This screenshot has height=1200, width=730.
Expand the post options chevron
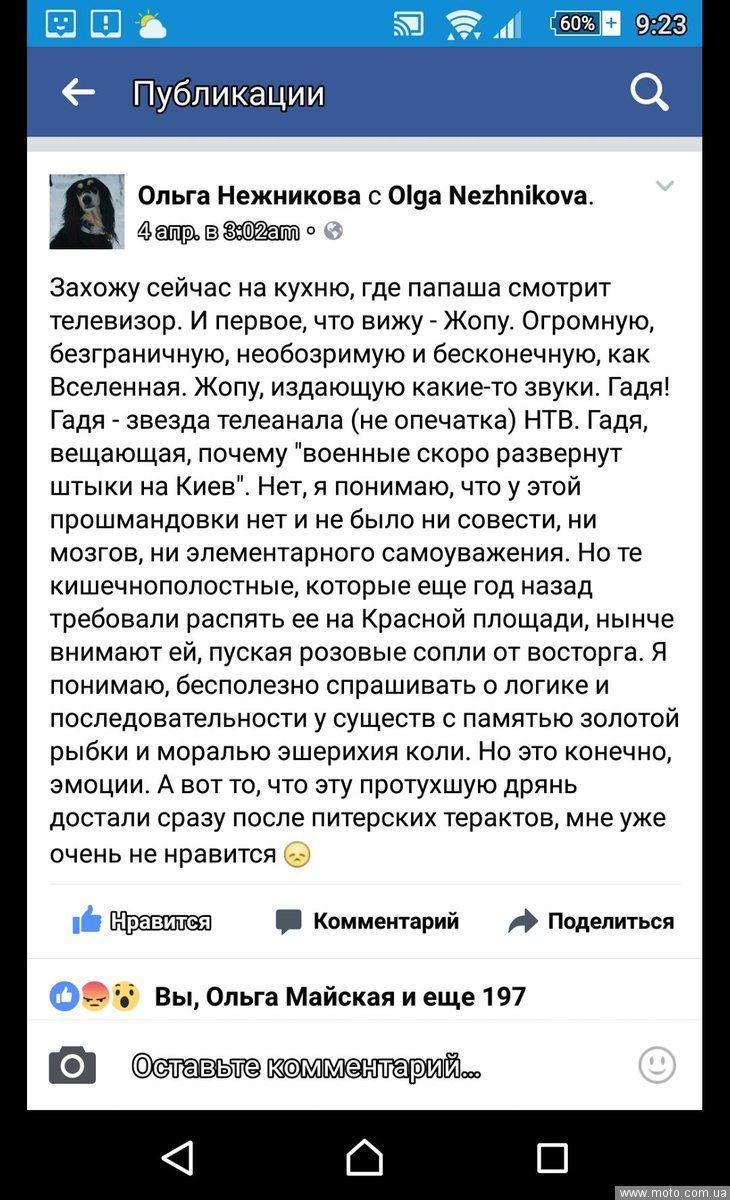click(x=665, y=186)
